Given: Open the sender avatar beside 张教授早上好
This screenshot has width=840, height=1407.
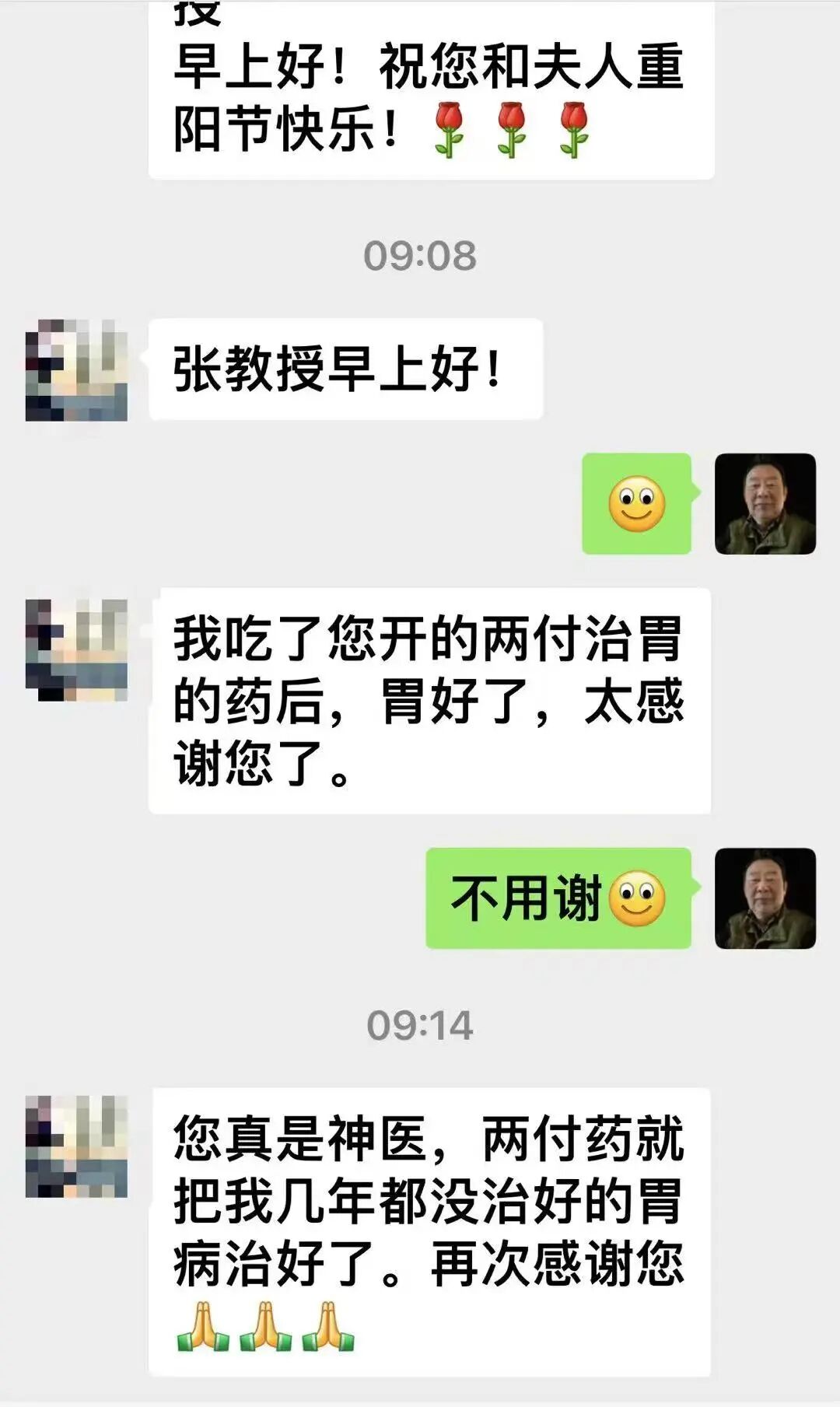Looking at the screenshot, I should 78,369.
